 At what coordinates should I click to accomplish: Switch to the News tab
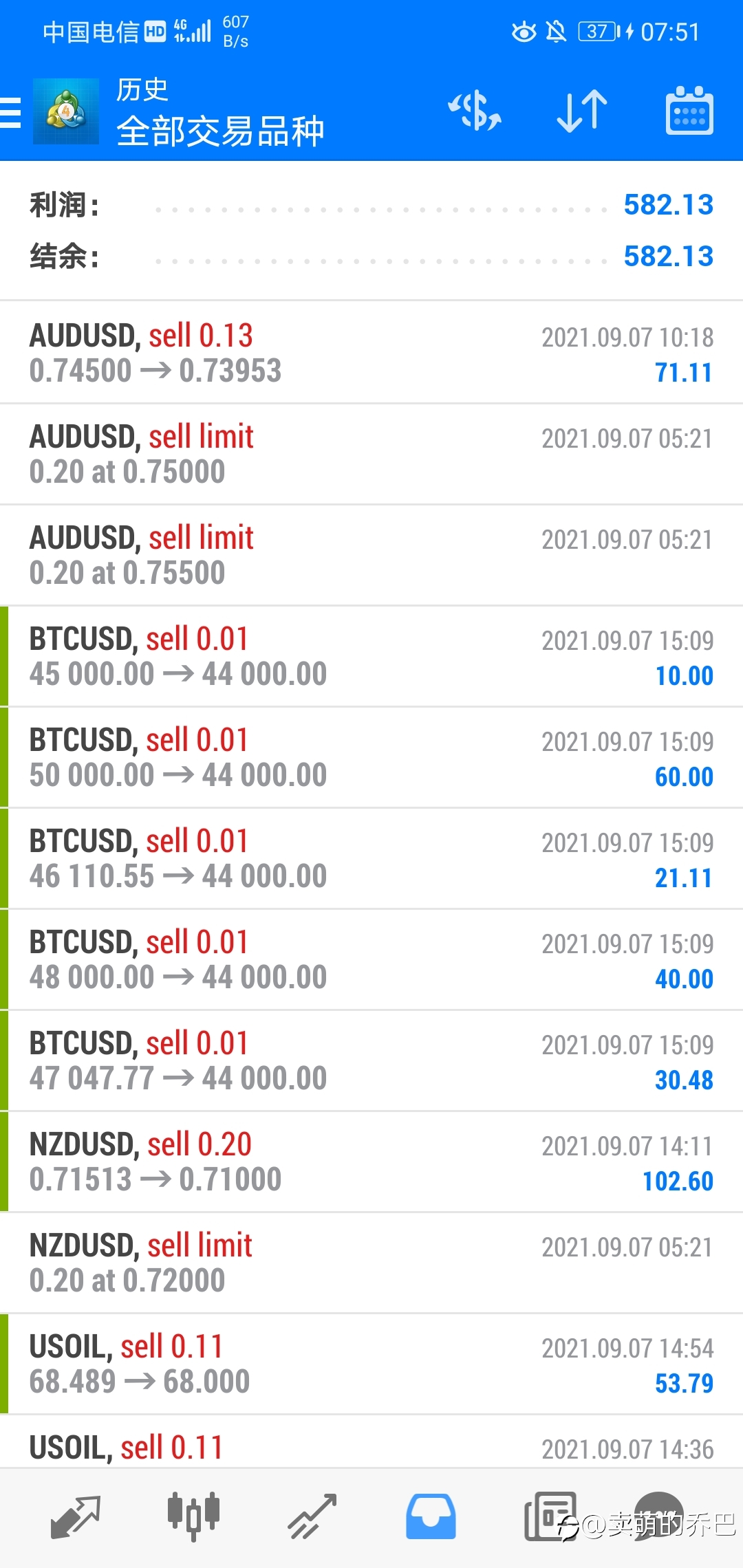550,1516
